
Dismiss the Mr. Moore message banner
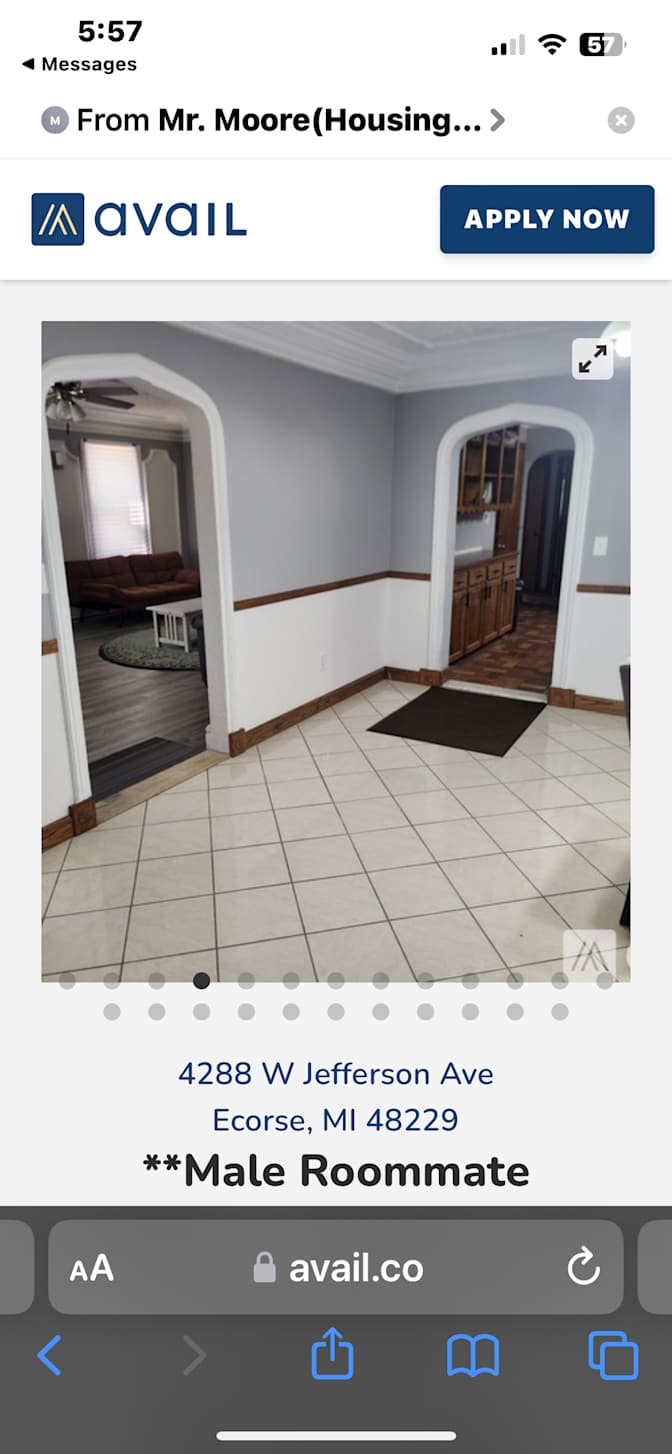pos(621,121)
